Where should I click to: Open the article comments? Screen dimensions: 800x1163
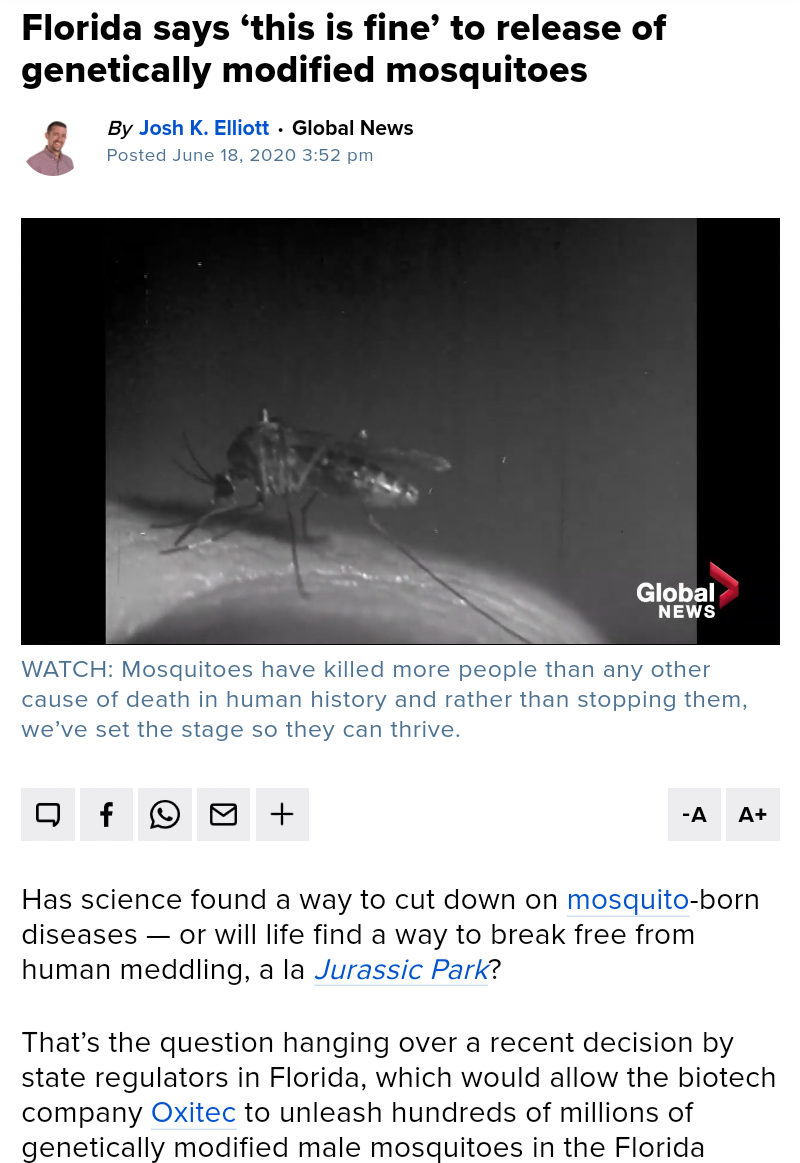pyautogui.click(x=48, y=814)
